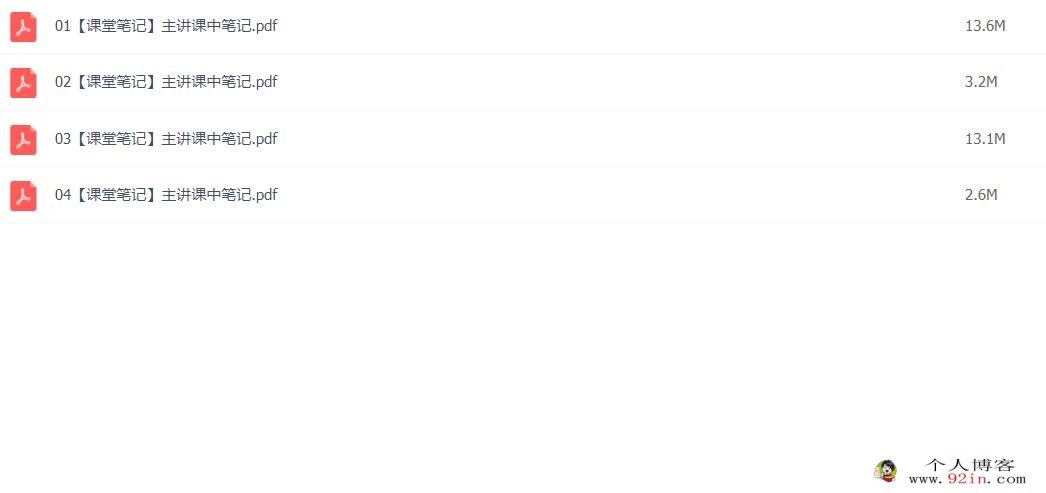Open 04【课堂笔记】主讲课中笔记.pdf
Screen dimensions: 1046x493
coord(166,195)
